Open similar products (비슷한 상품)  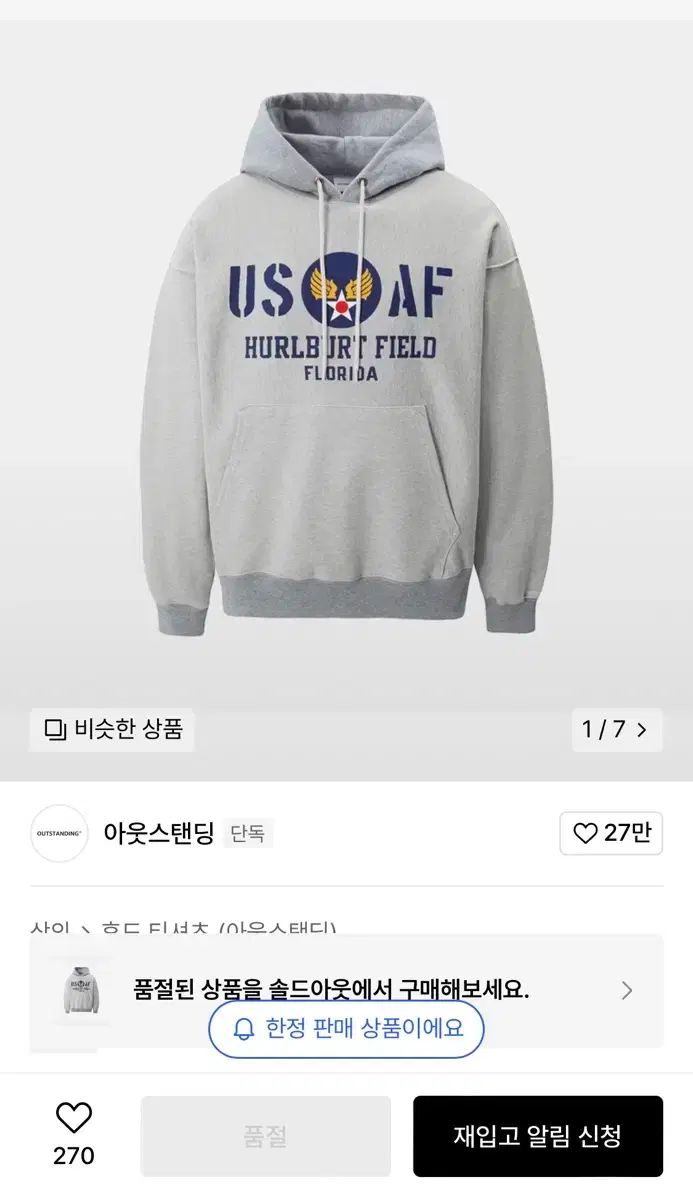(x=112, y=729)
